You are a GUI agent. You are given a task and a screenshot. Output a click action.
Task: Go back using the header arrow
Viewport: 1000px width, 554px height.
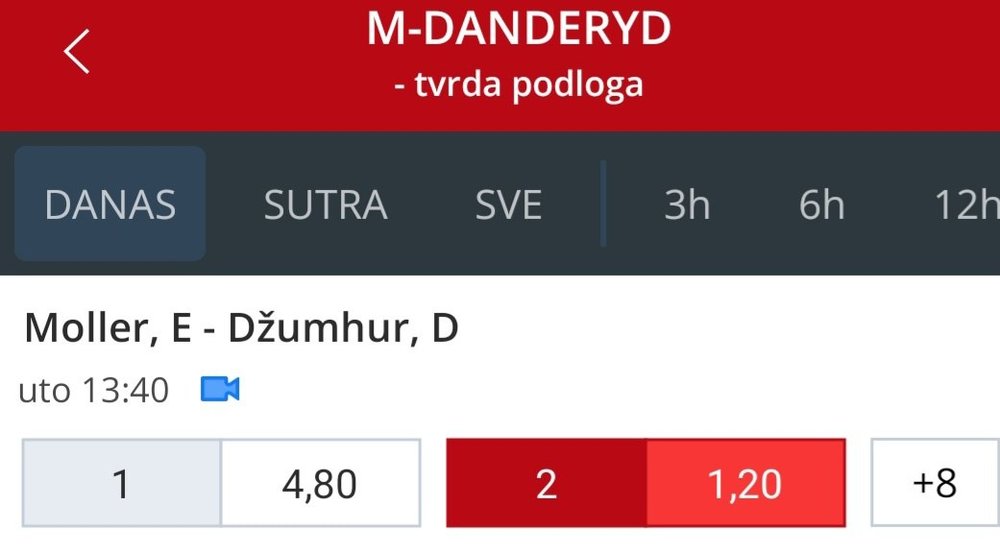coord(77,51)
